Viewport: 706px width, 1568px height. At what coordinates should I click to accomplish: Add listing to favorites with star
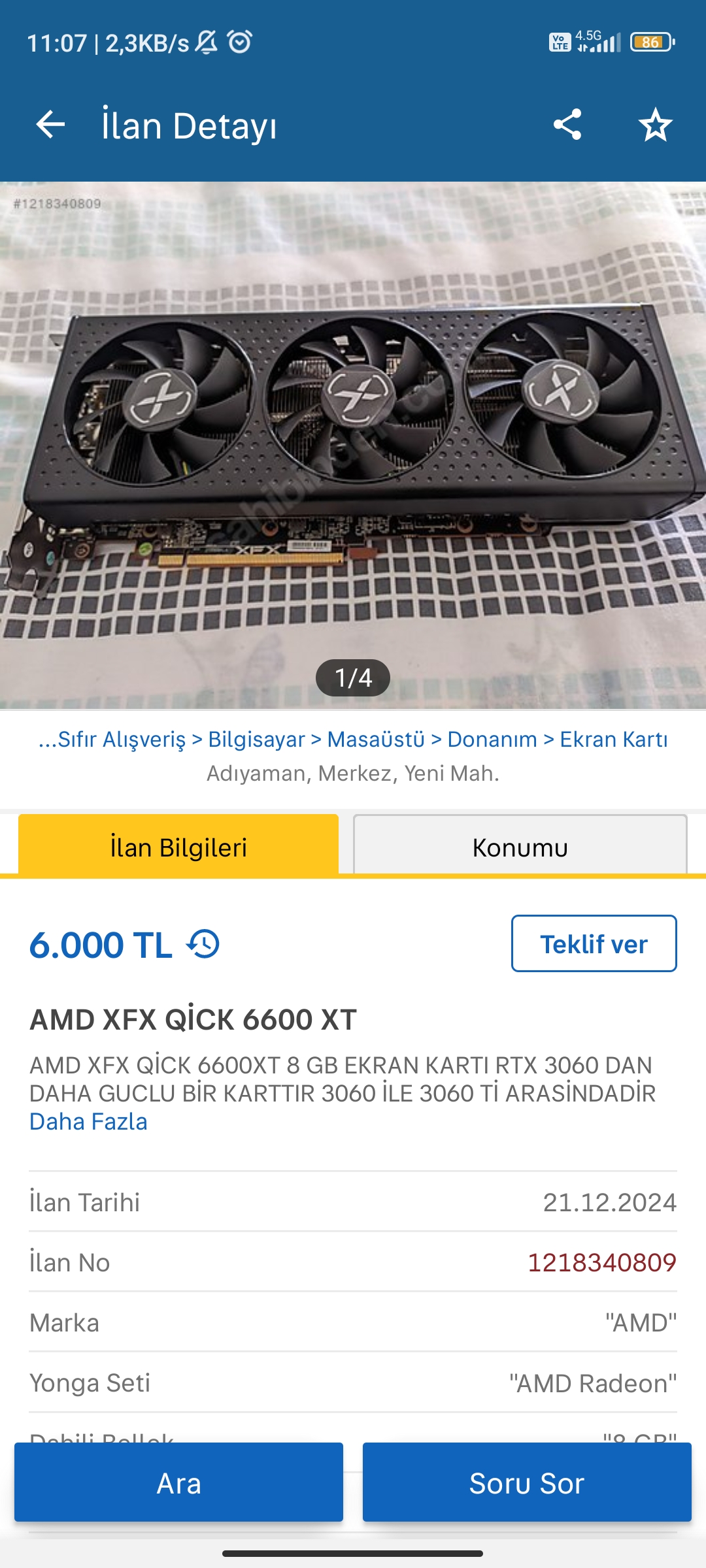click(655, 125)
